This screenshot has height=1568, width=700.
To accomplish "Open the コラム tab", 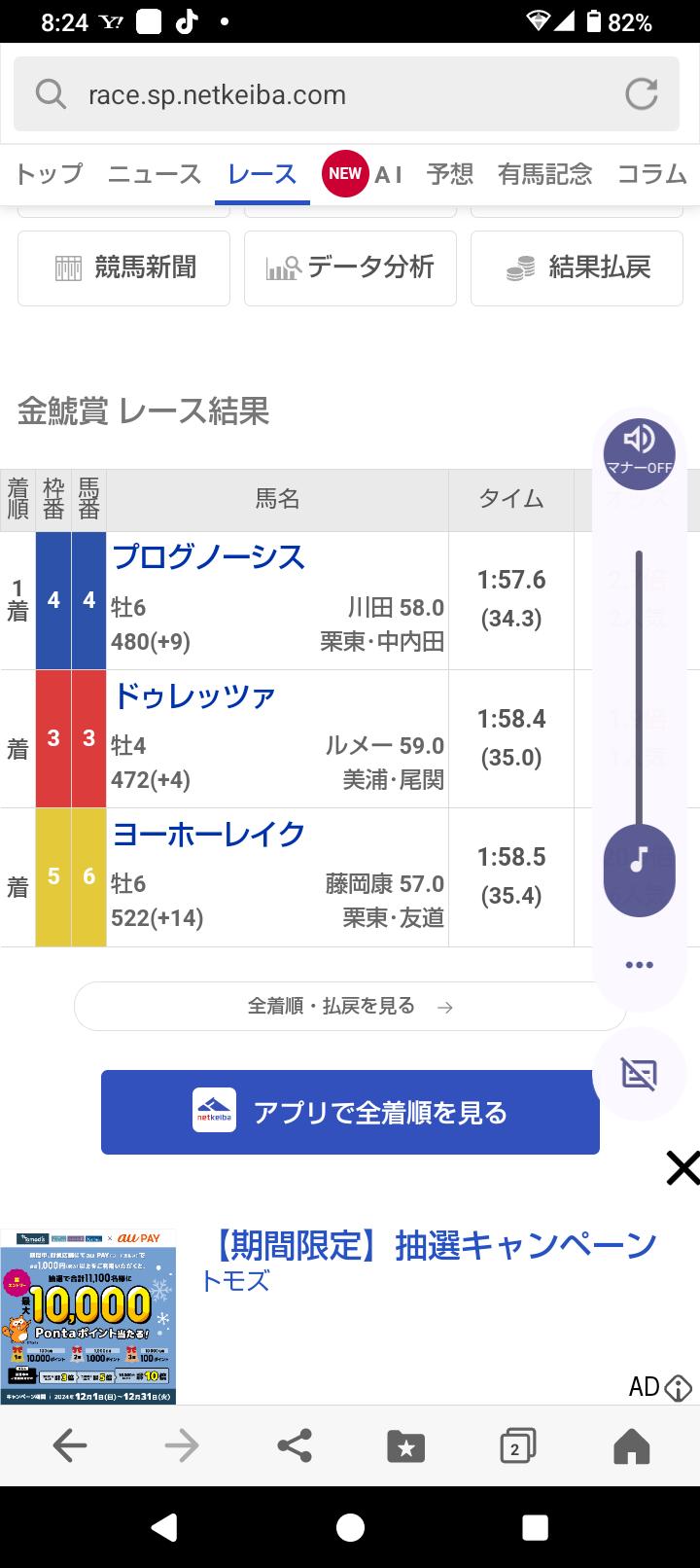I will click(x=651, y=174).
